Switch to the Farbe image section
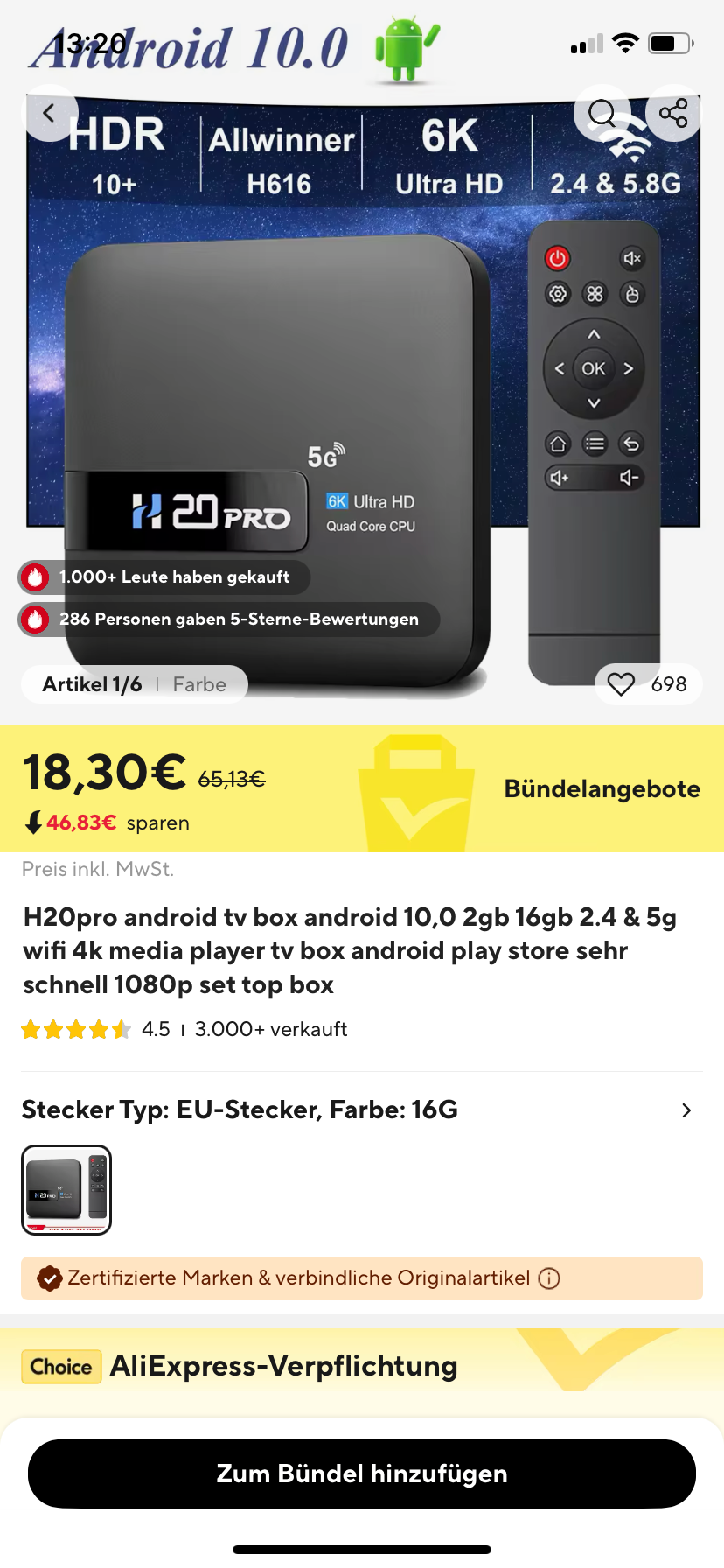 pyautogui.click(x=199, y=684)
